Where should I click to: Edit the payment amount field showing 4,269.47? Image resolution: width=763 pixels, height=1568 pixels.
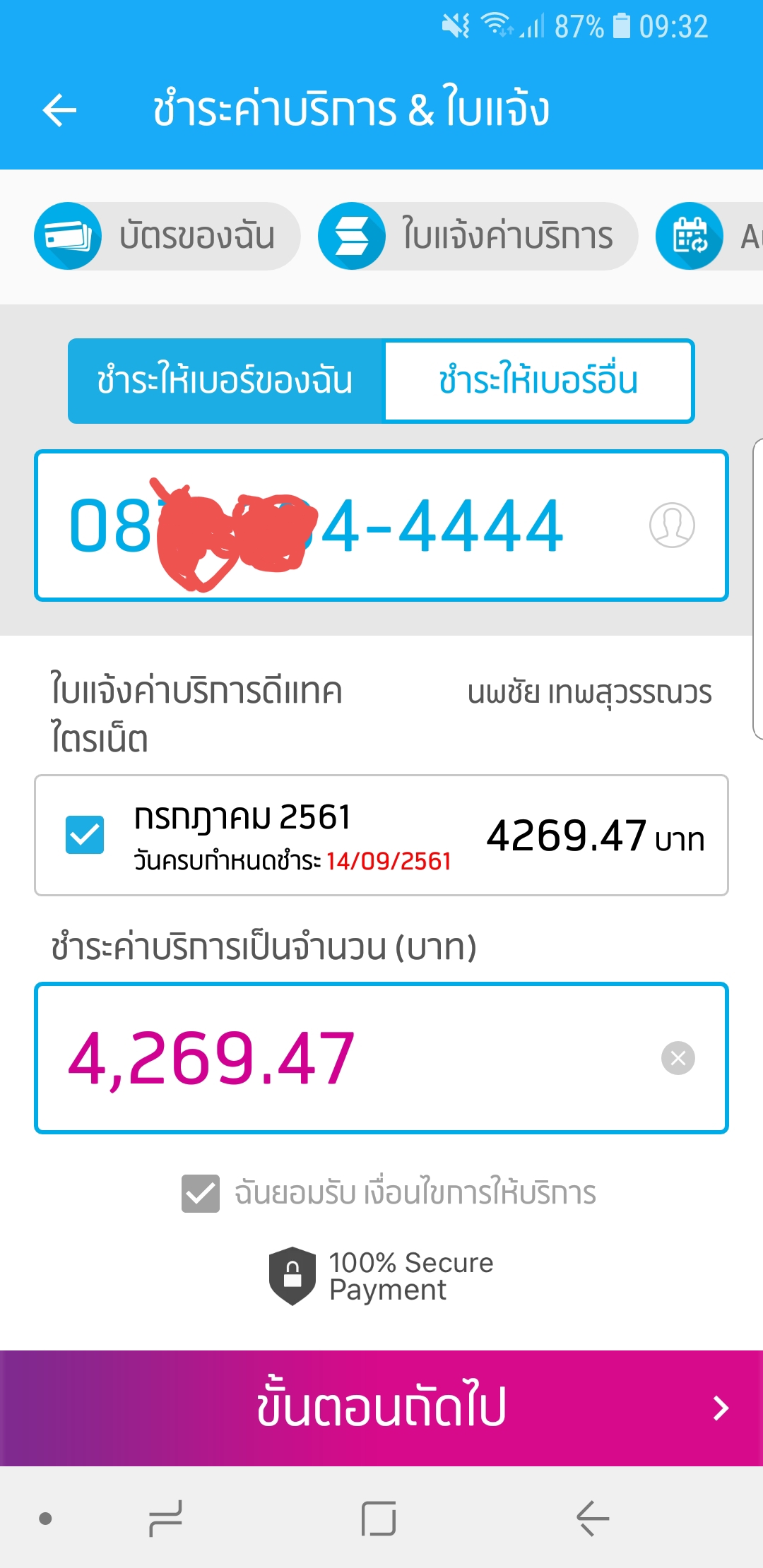[381, 1058]
